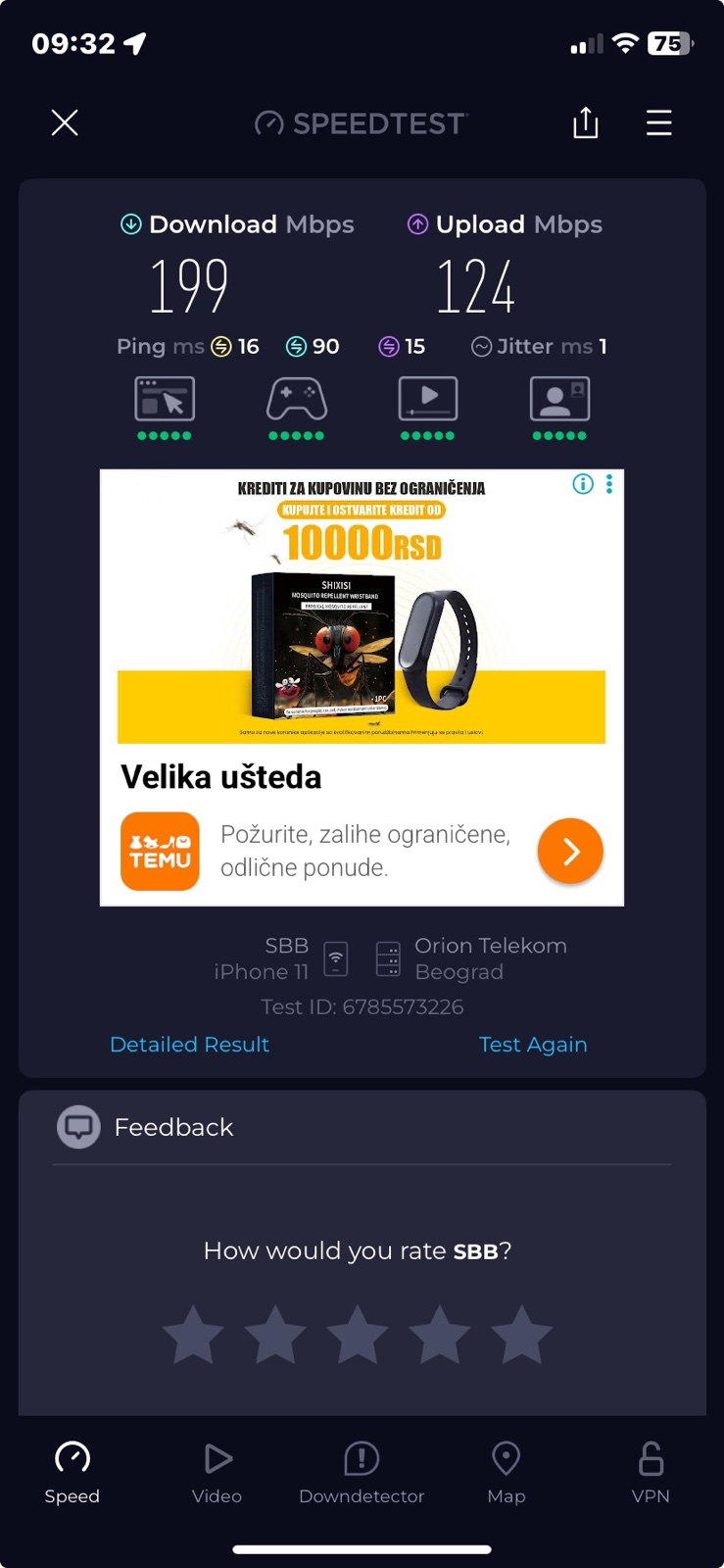Image resolution: width=724 pixels, height=1568 pixels.
Task: Share the speed test result
Action: click(585, 122)
